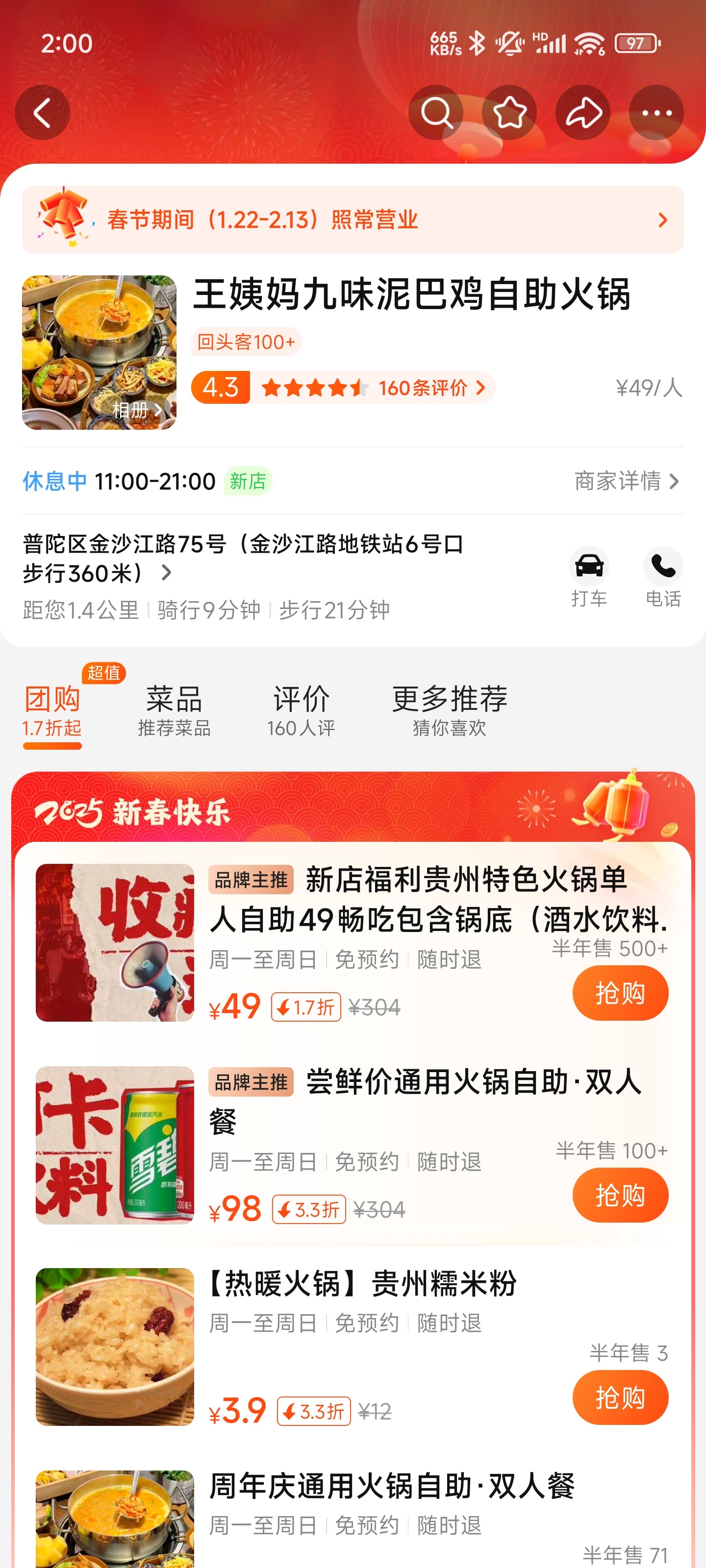This screenshot has width=706, height=1568.
Task: Tap 抢购 for the ¥3.9 贵州糯米粉 deal
Action: pyautogui.click(x=620, y=1397)
